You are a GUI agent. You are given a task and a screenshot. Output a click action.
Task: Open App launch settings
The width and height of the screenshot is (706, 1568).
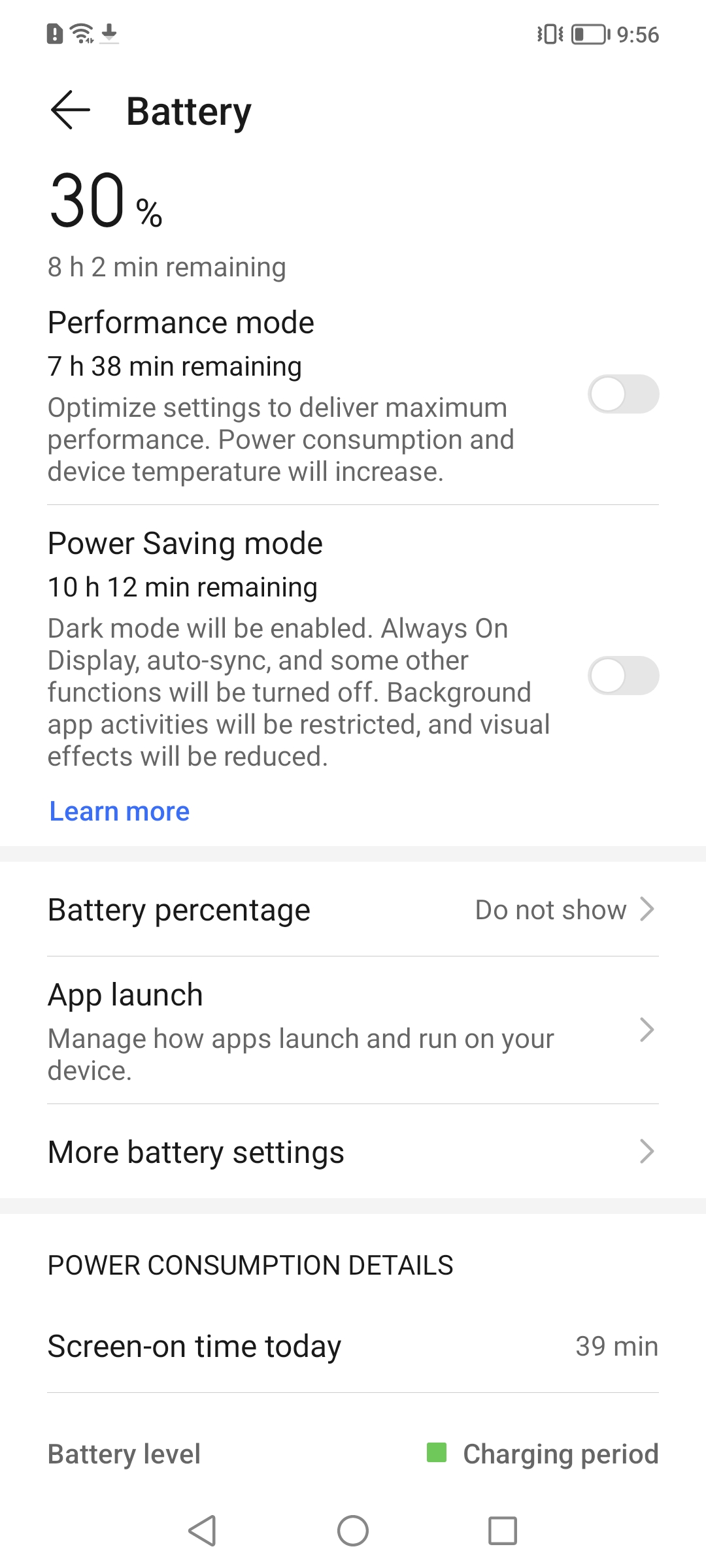(353, 1030)
